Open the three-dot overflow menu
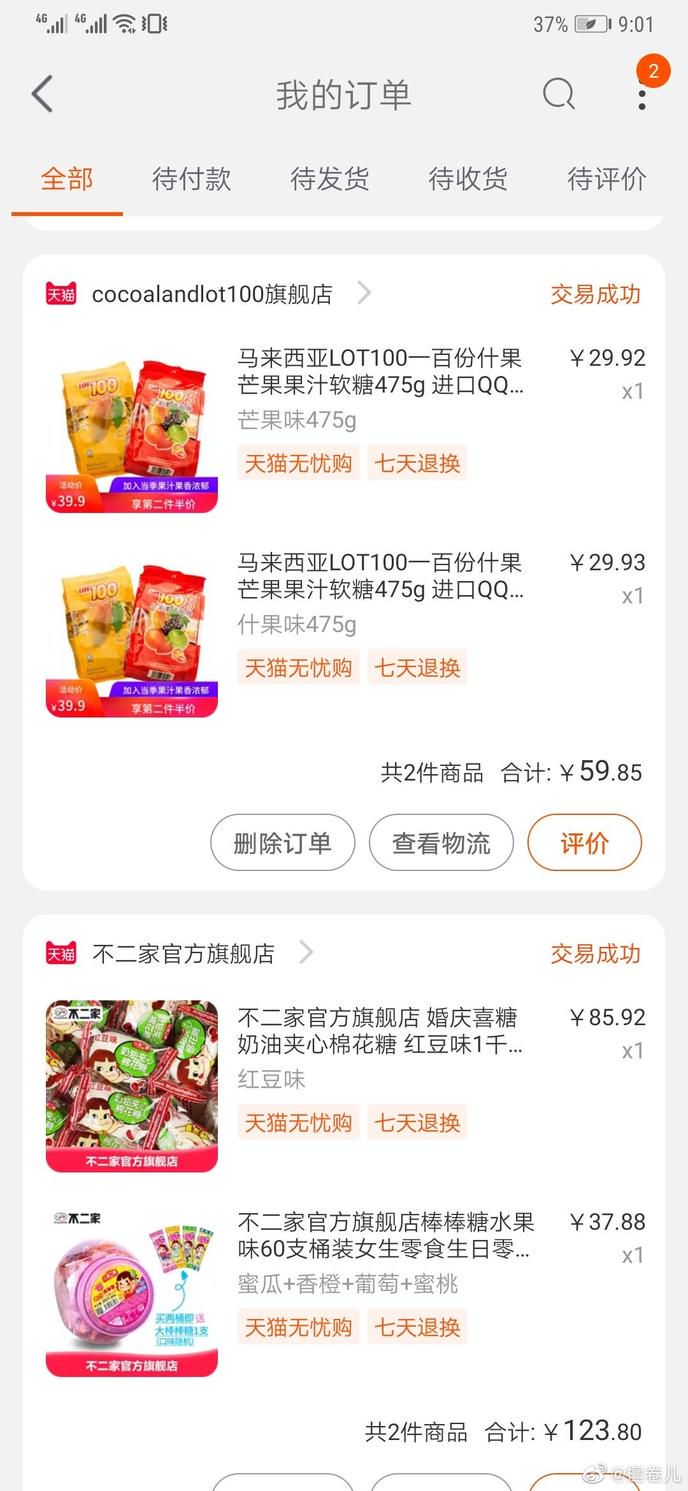This screenshot has width=688, height=1491. (x=642, y=96)
